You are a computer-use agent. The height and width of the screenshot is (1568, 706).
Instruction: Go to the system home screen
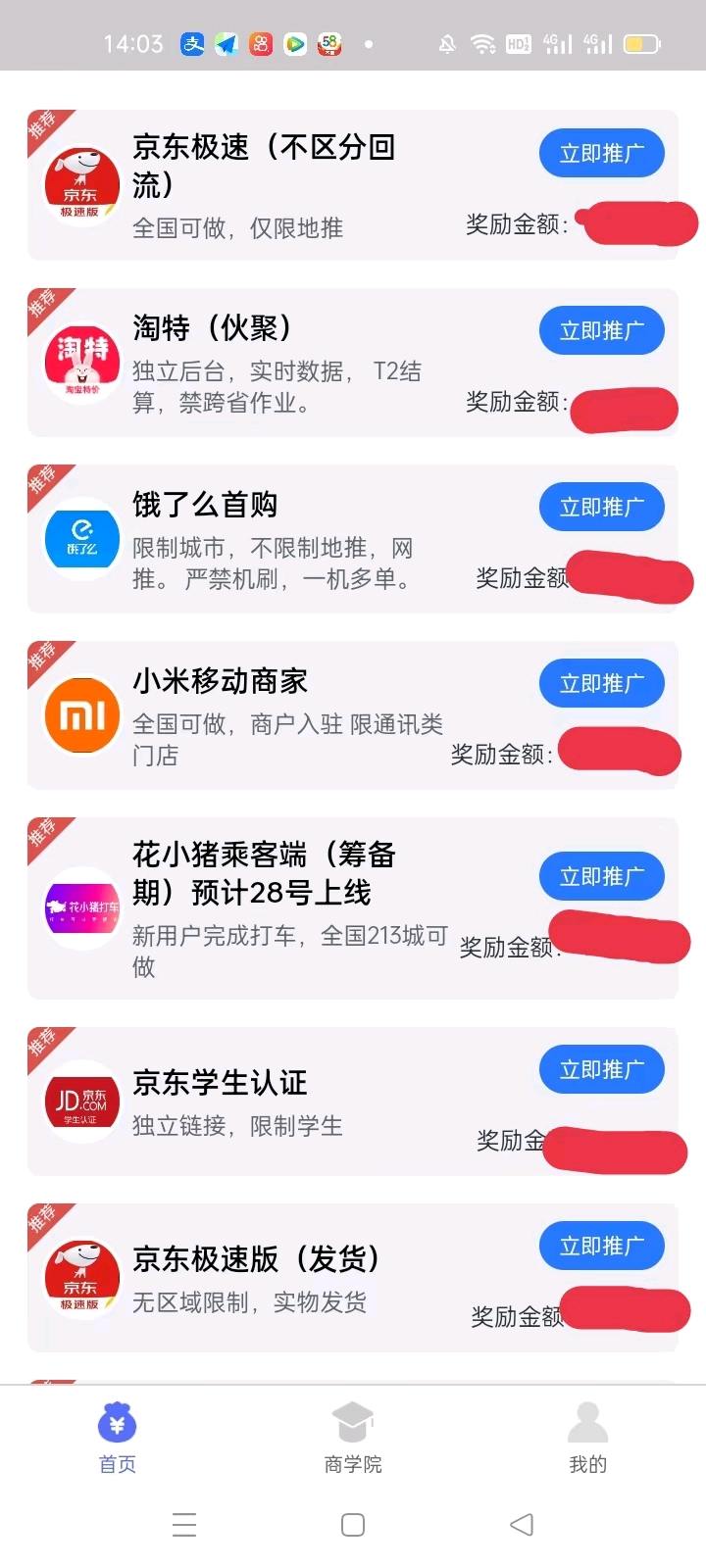pos(353,1525)
